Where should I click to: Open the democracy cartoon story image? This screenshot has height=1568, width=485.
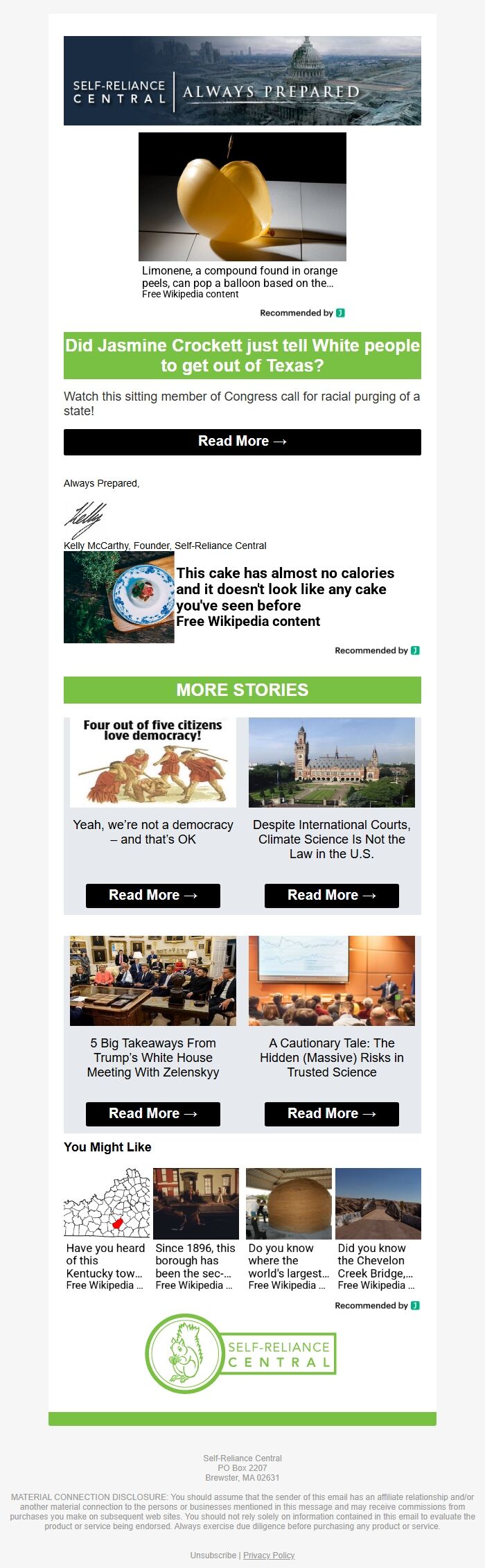pyautogui.click(x=152, y=762)
